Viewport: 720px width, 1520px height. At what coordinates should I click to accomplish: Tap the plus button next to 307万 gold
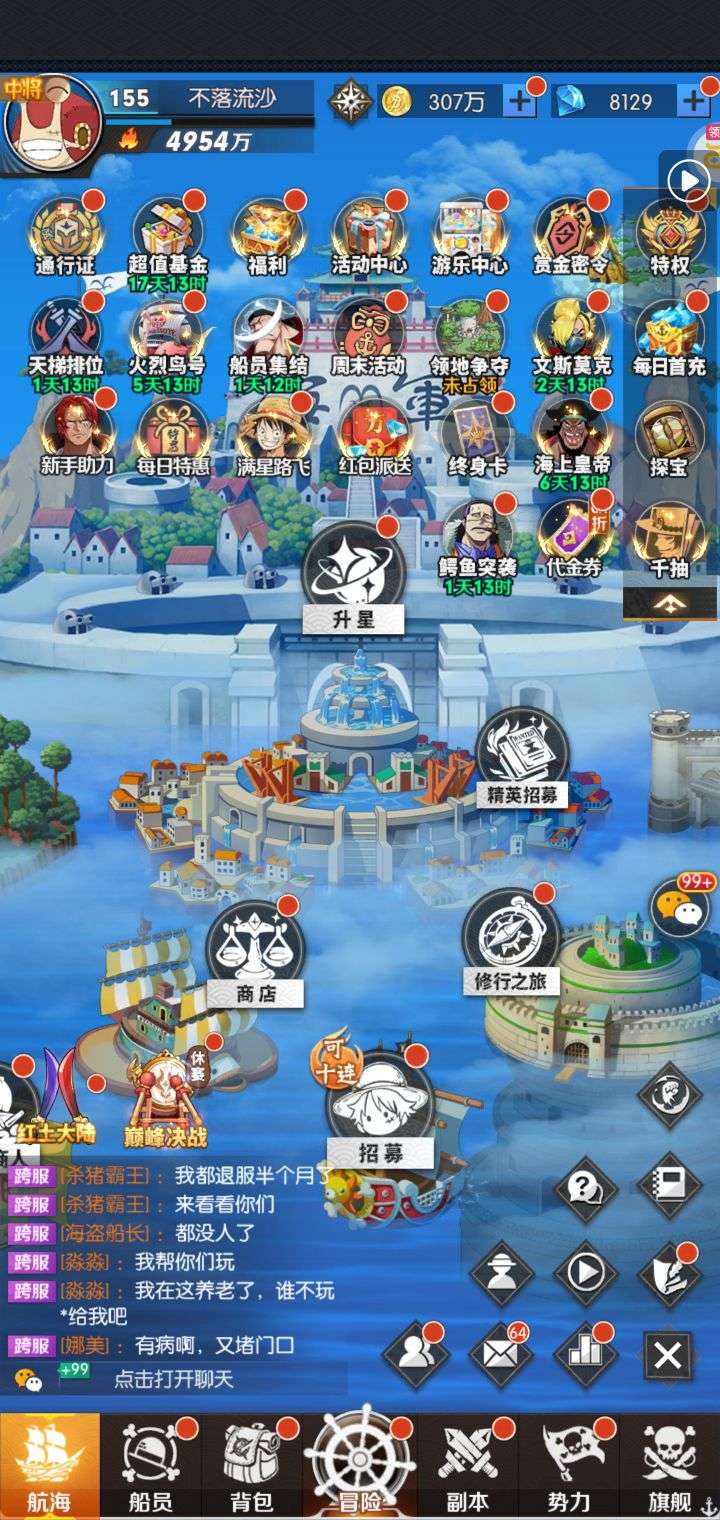tap(519, 100)
